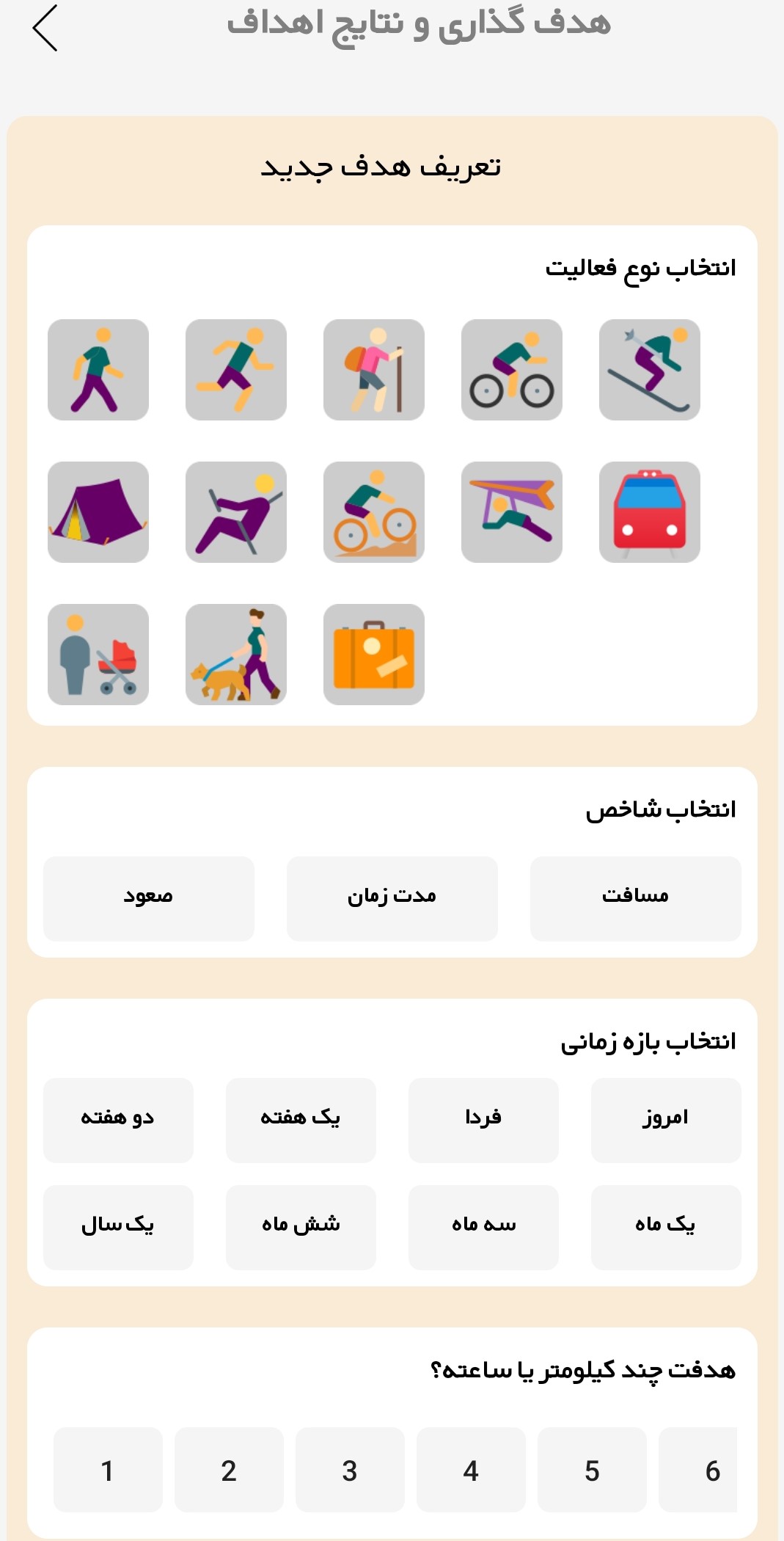The image size is (784, 1541).
Task: Choose the hang gliding activity
Action: tap(512, 512)
